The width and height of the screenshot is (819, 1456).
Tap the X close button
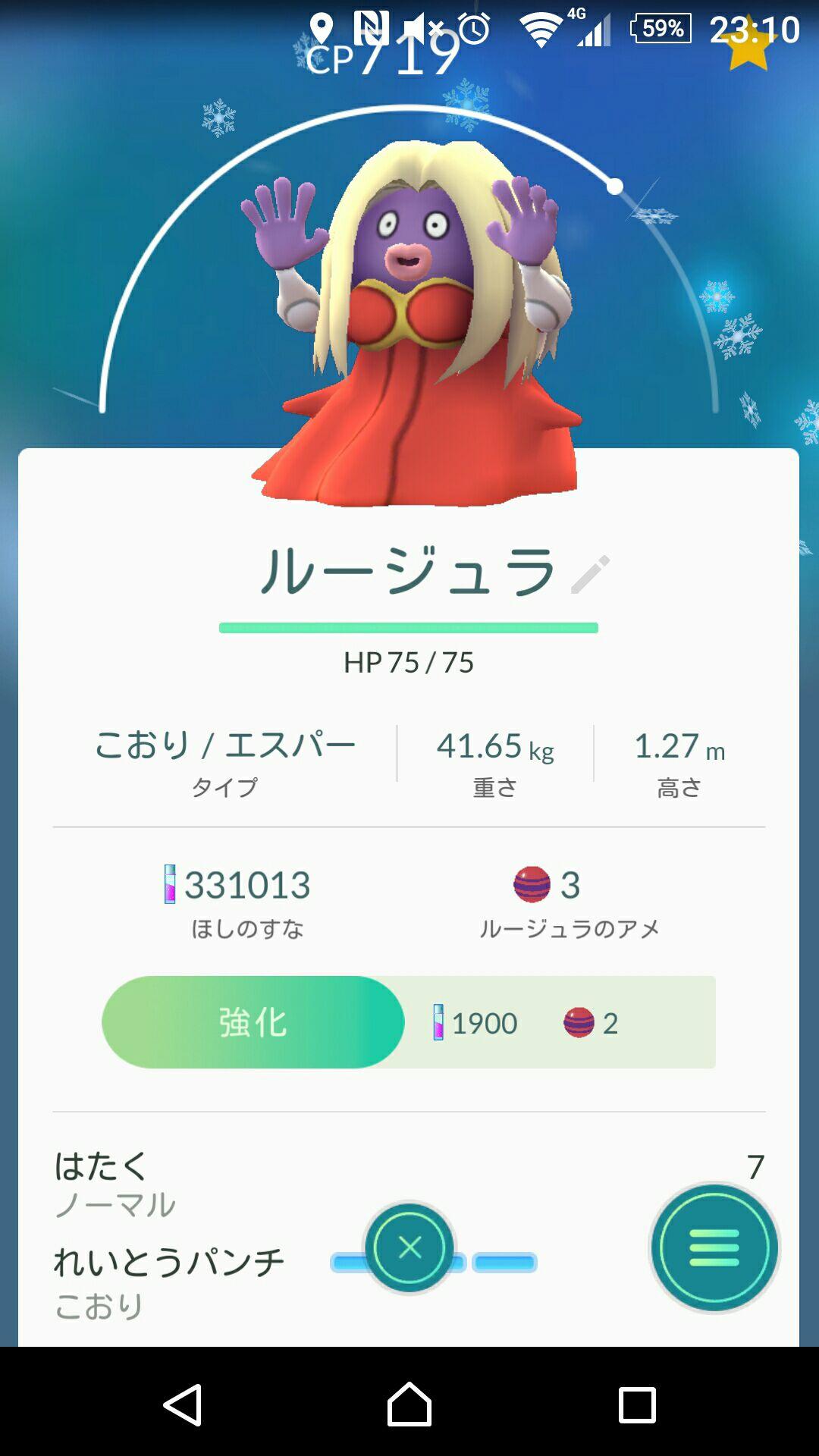point(409,1248)
